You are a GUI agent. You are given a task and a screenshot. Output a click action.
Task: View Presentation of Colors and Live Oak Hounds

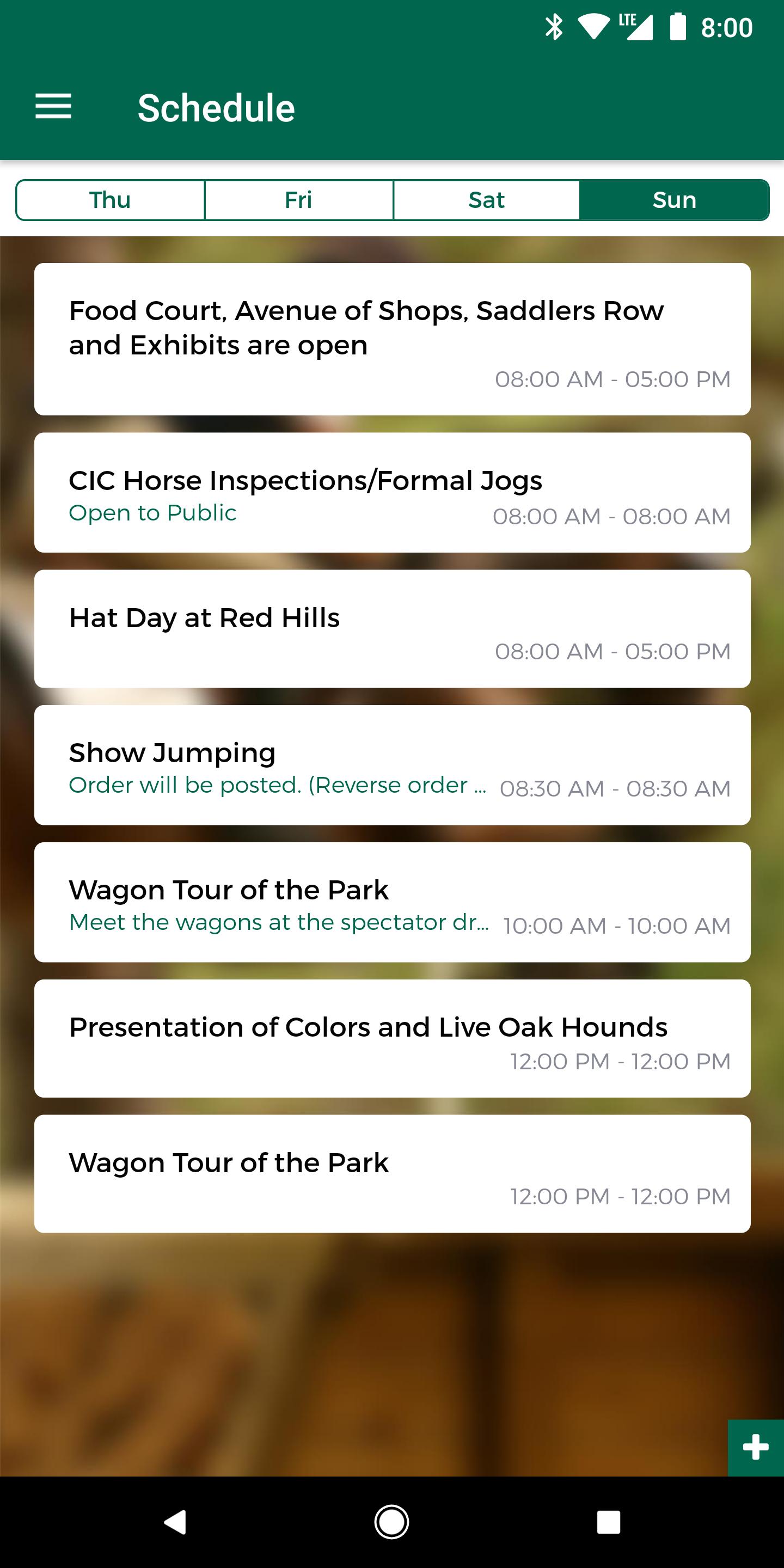pos(392,1038)
